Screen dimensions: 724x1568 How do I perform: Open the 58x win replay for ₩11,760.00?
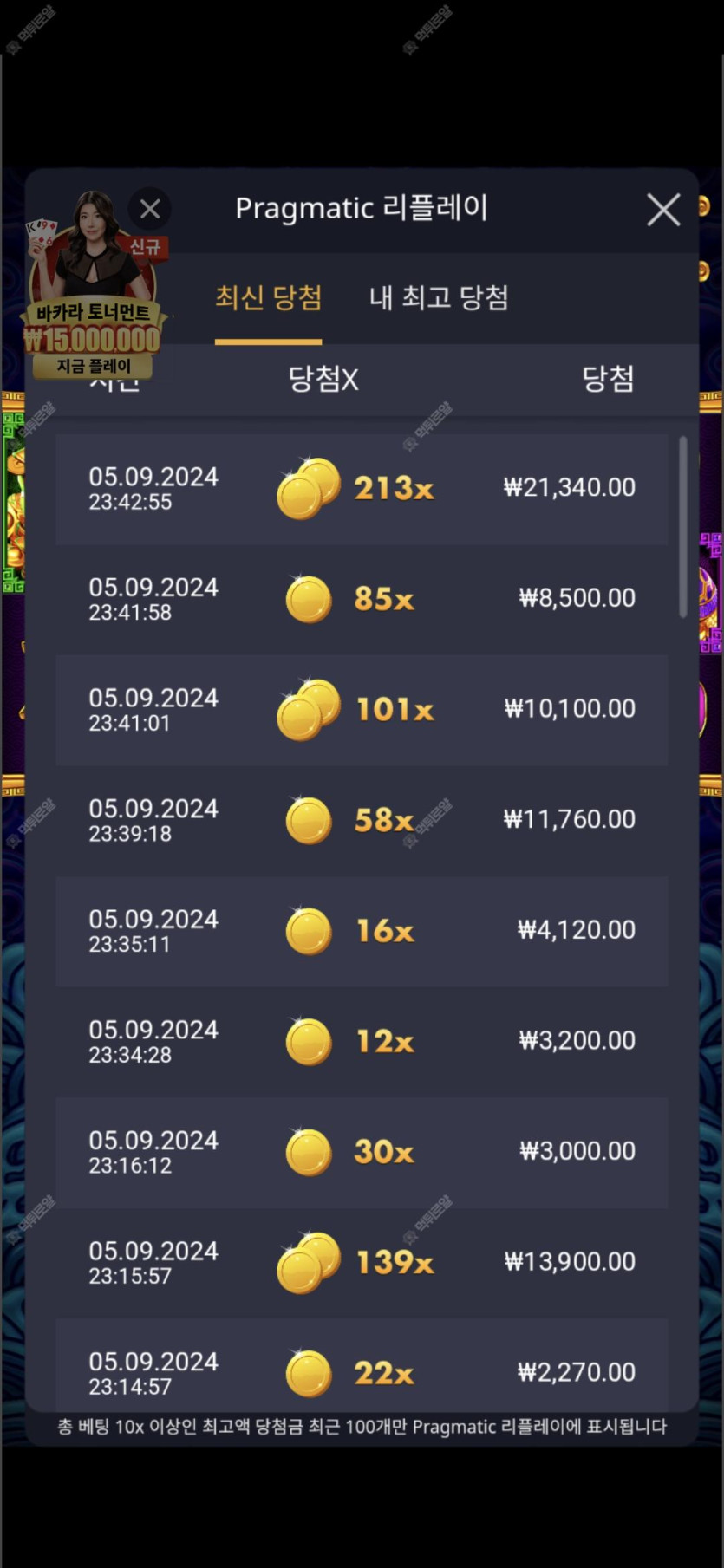[x=362, y=820]
